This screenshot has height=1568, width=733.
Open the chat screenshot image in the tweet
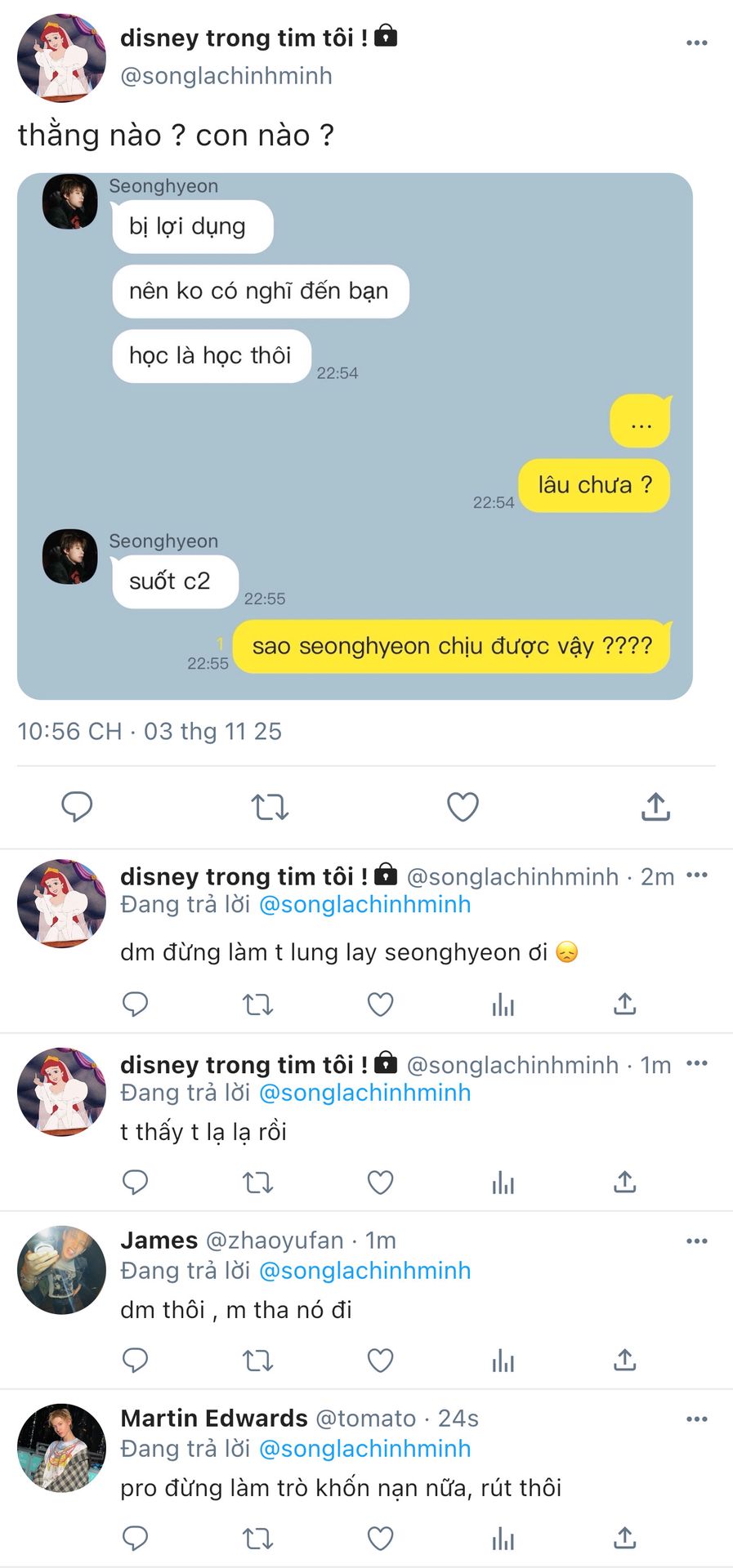[355, 436]
